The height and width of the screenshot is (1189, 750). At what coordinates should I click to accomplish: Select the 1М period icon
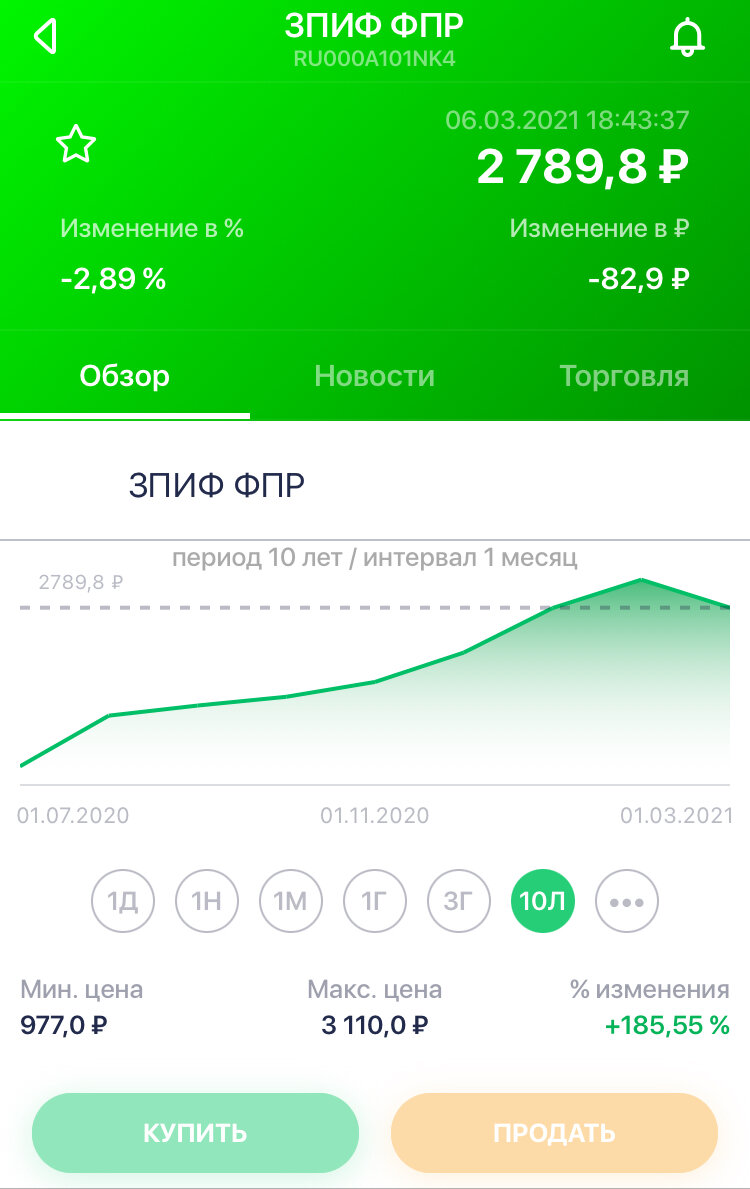(x=290, y=901)
